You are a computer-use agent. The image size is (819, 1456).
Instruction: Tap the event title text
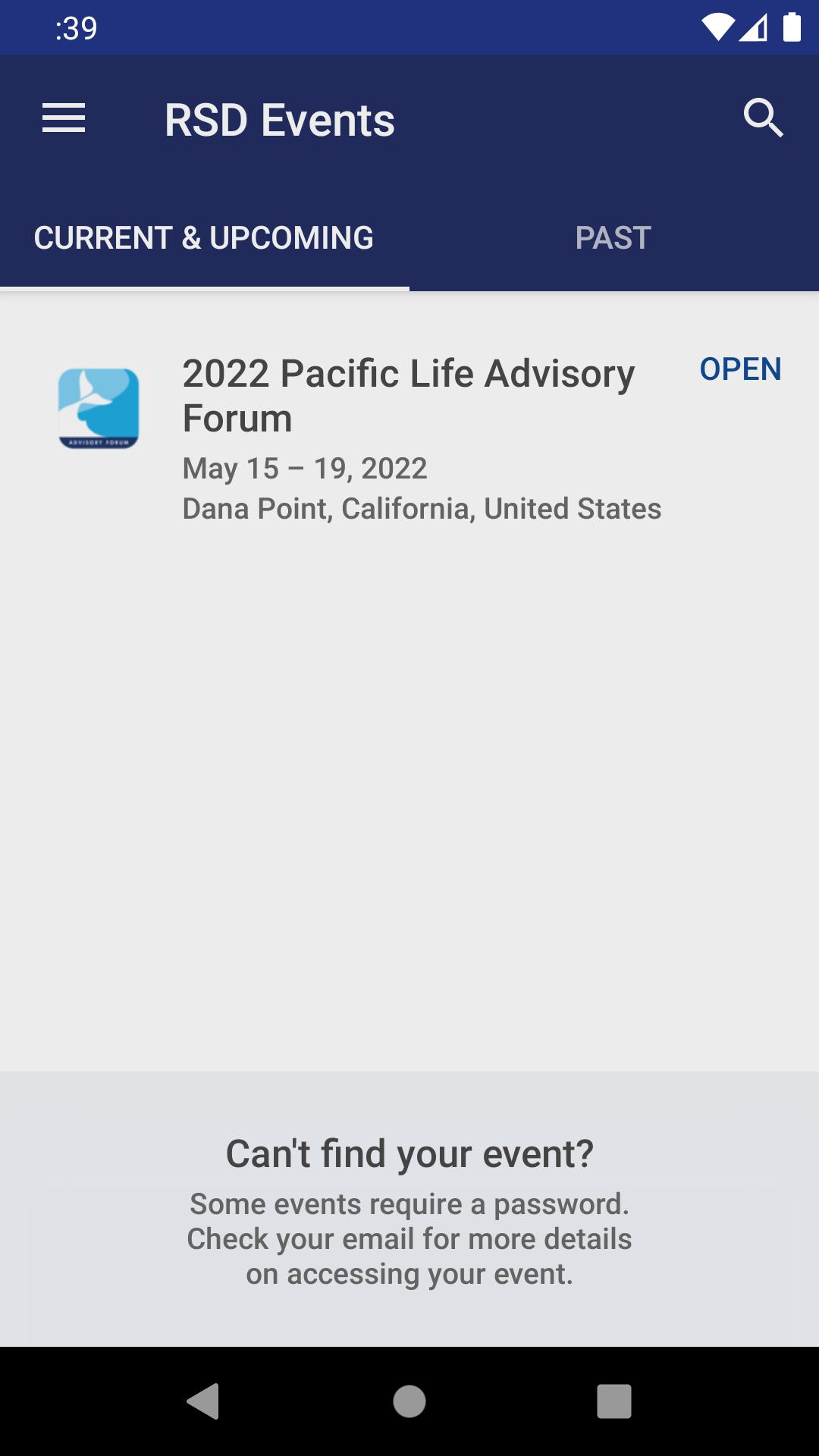[408, 394]
